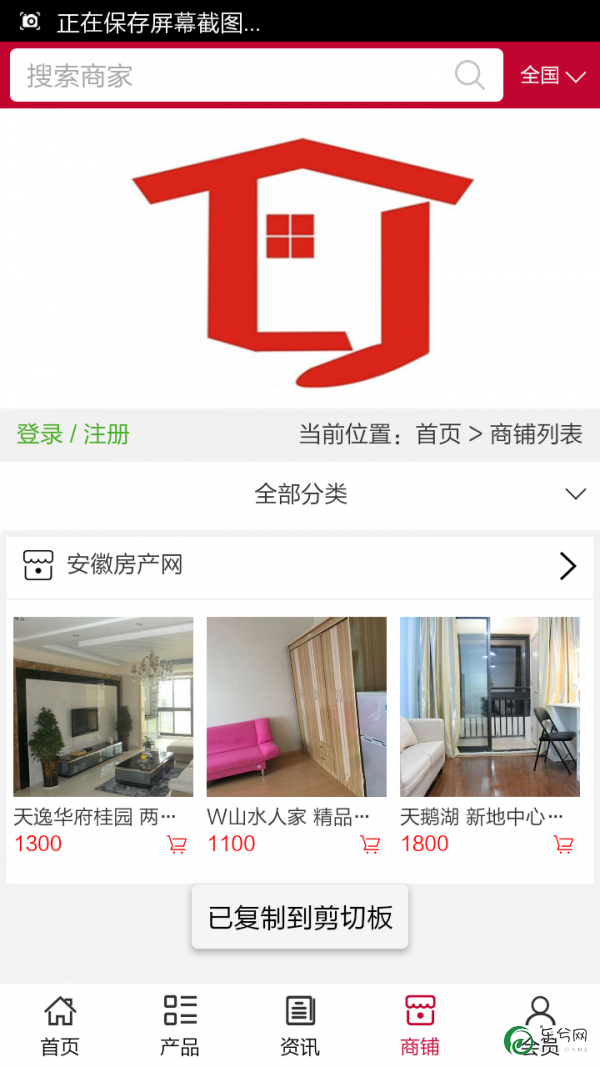Open the 天鹅湖 新地中心 listing
Image resolution: width=600 pixels, height=1067 pixels.
[490, 707]
